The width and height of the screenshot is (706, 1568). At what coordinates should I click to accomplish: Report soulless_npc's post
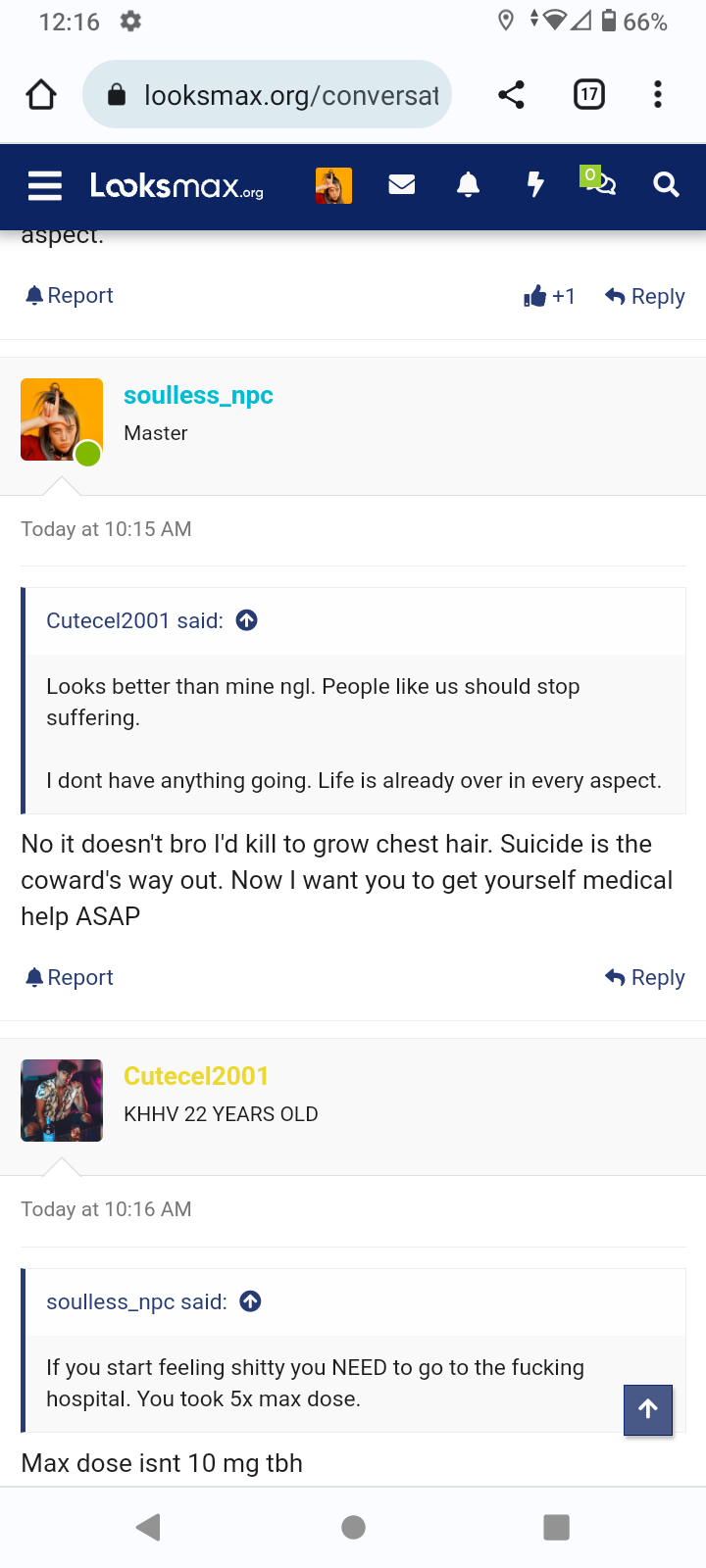point(70,977)
